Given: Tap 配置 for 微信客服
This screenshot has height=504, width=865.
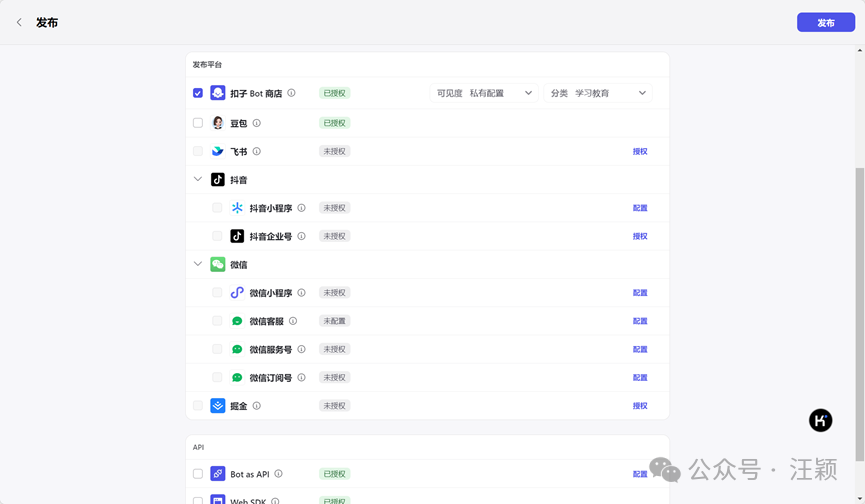Looking at the screenshot, I should point(640,321).
